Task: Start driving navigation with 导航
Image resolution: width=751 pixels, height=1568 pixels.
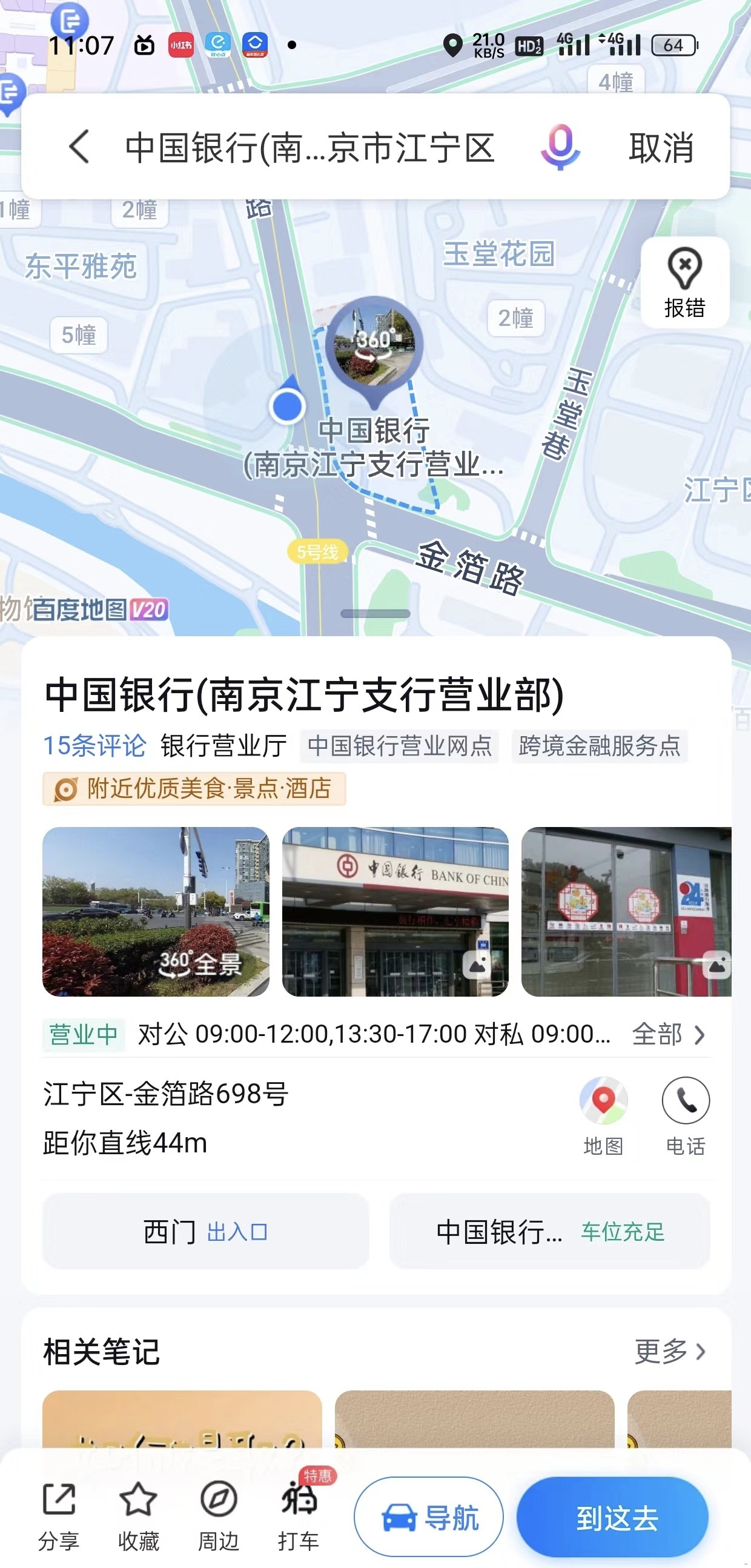Action: click(428, 1517)
